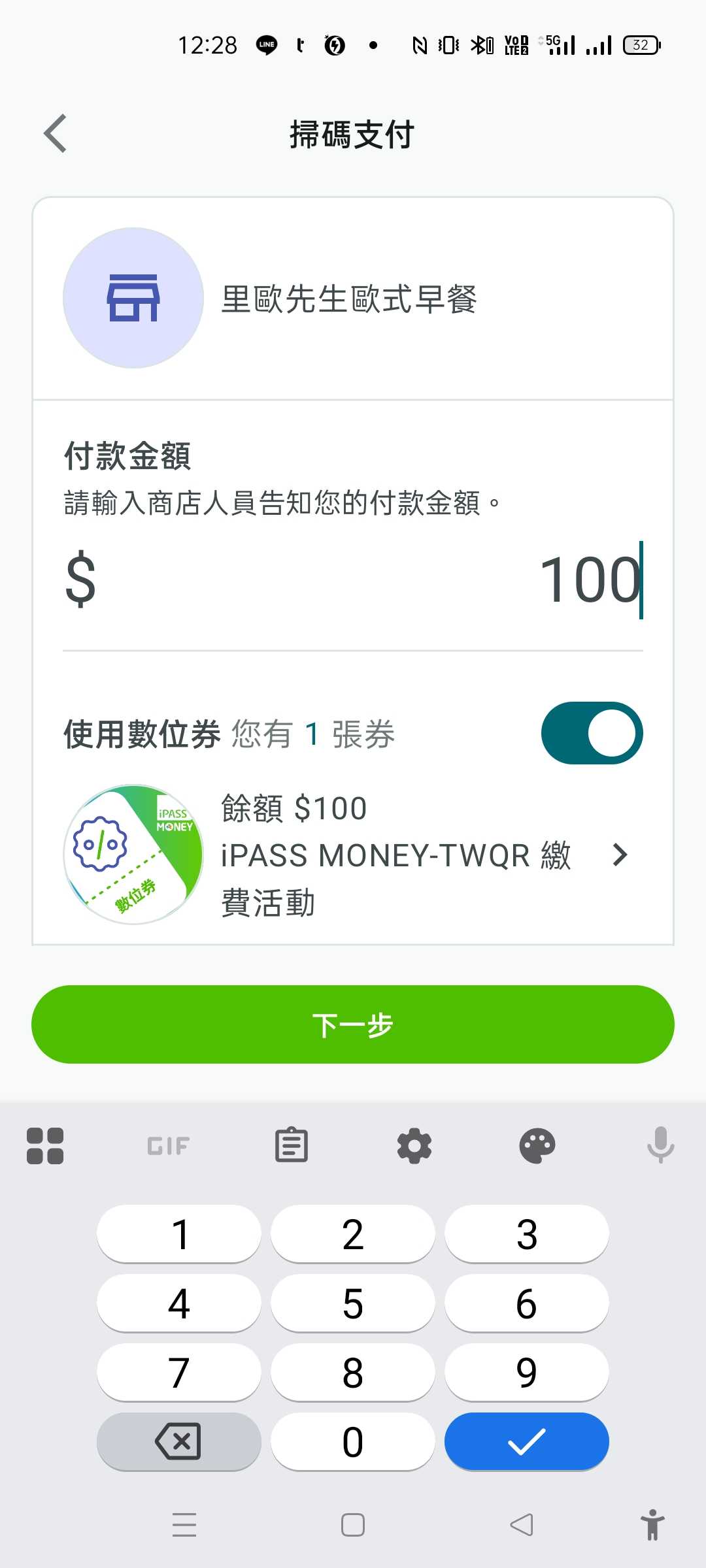Turn off the 使用數位券 switch
Image resolution: width=706 pixels, height=1568 pixels.
point(592,733)
